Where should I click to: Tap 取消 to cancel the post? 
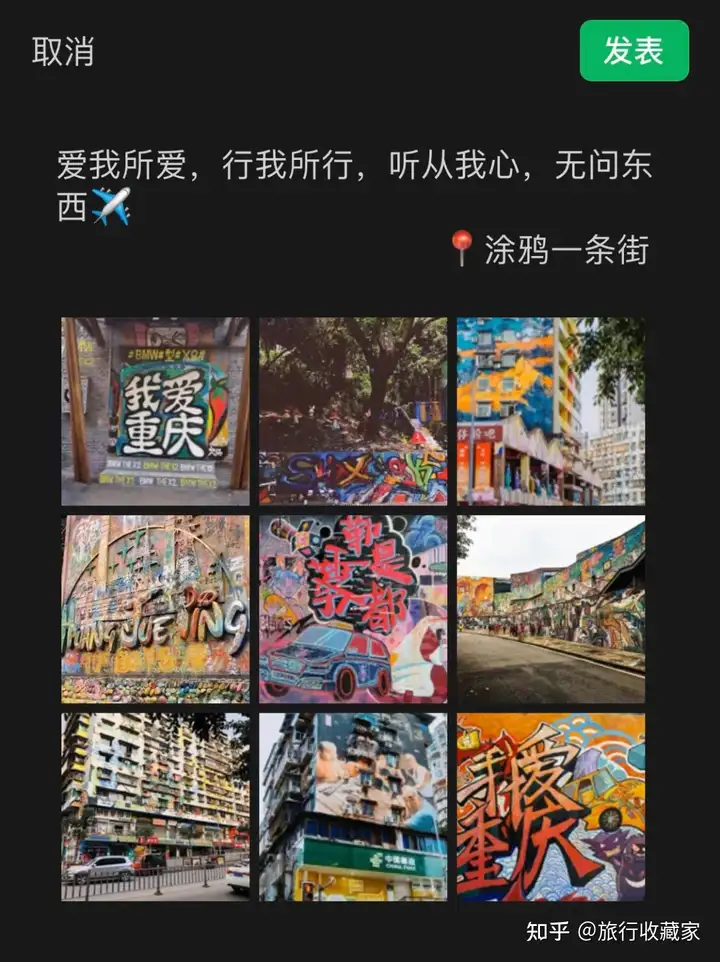coord(62,52)
